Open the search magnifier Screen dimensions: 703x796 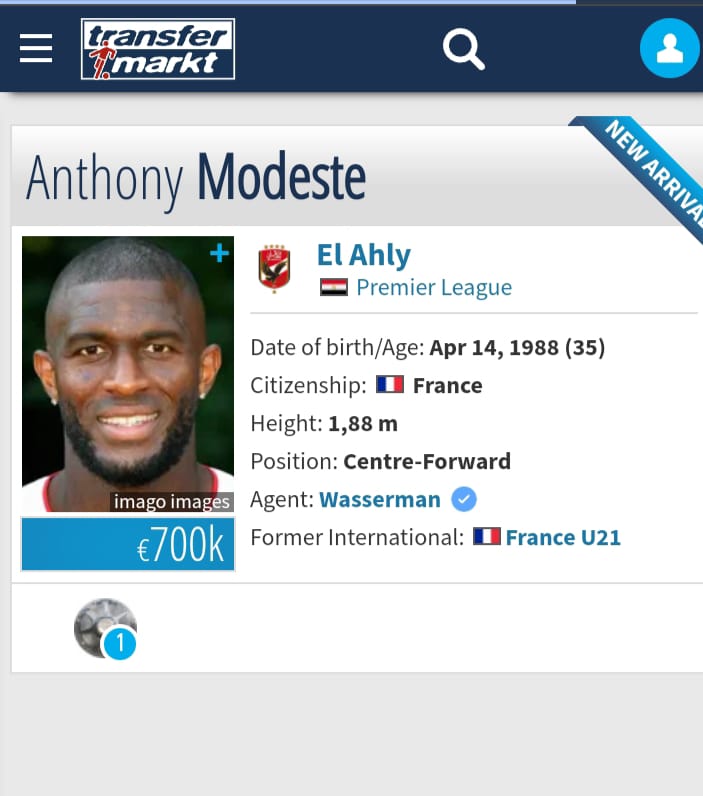463,48
